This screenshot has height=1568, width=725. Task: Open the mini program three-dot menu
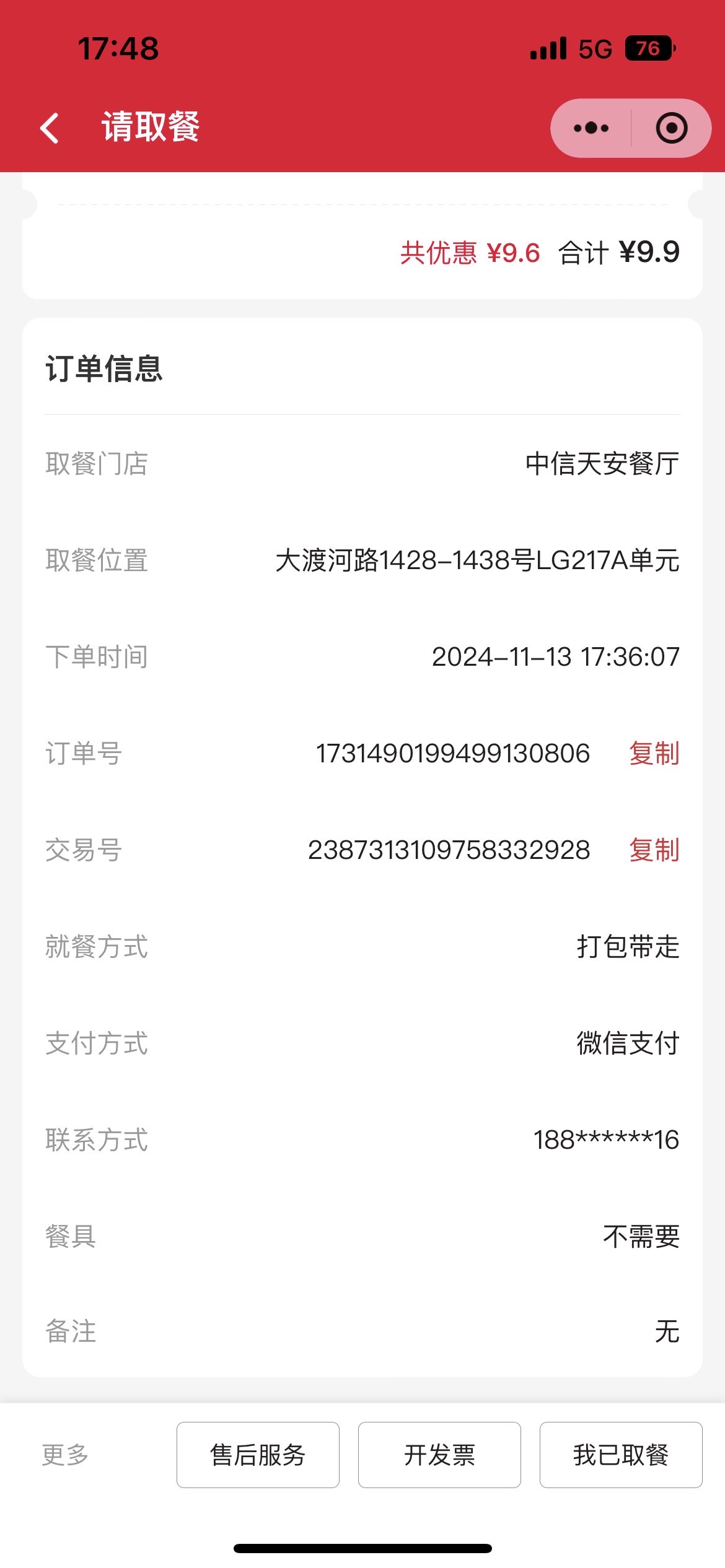(x=591, y=128)
